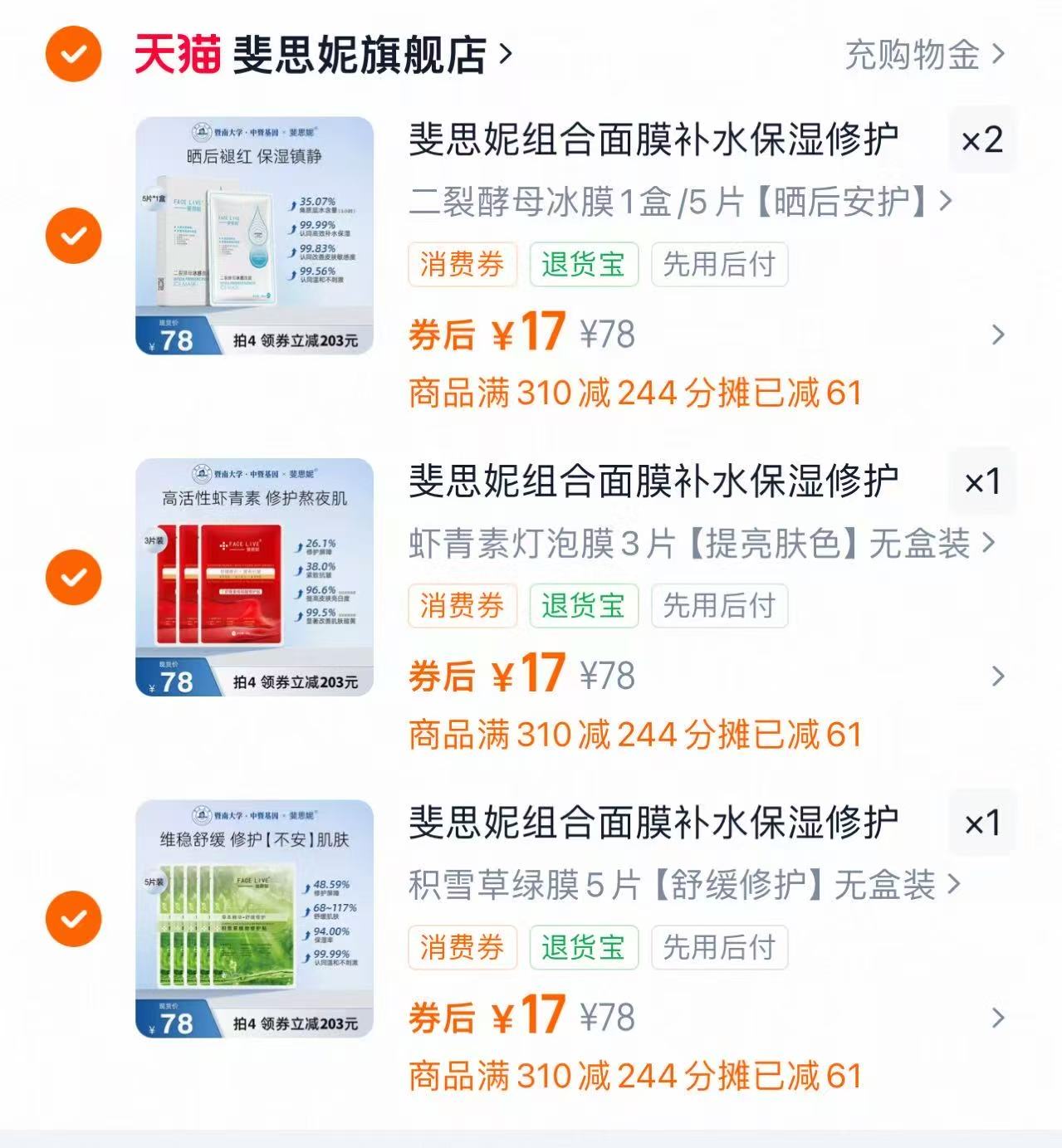Open the 斐思妮旗舰店 store page
The width and height of the screenshot is (1062, 1148).
coord(365,54)
